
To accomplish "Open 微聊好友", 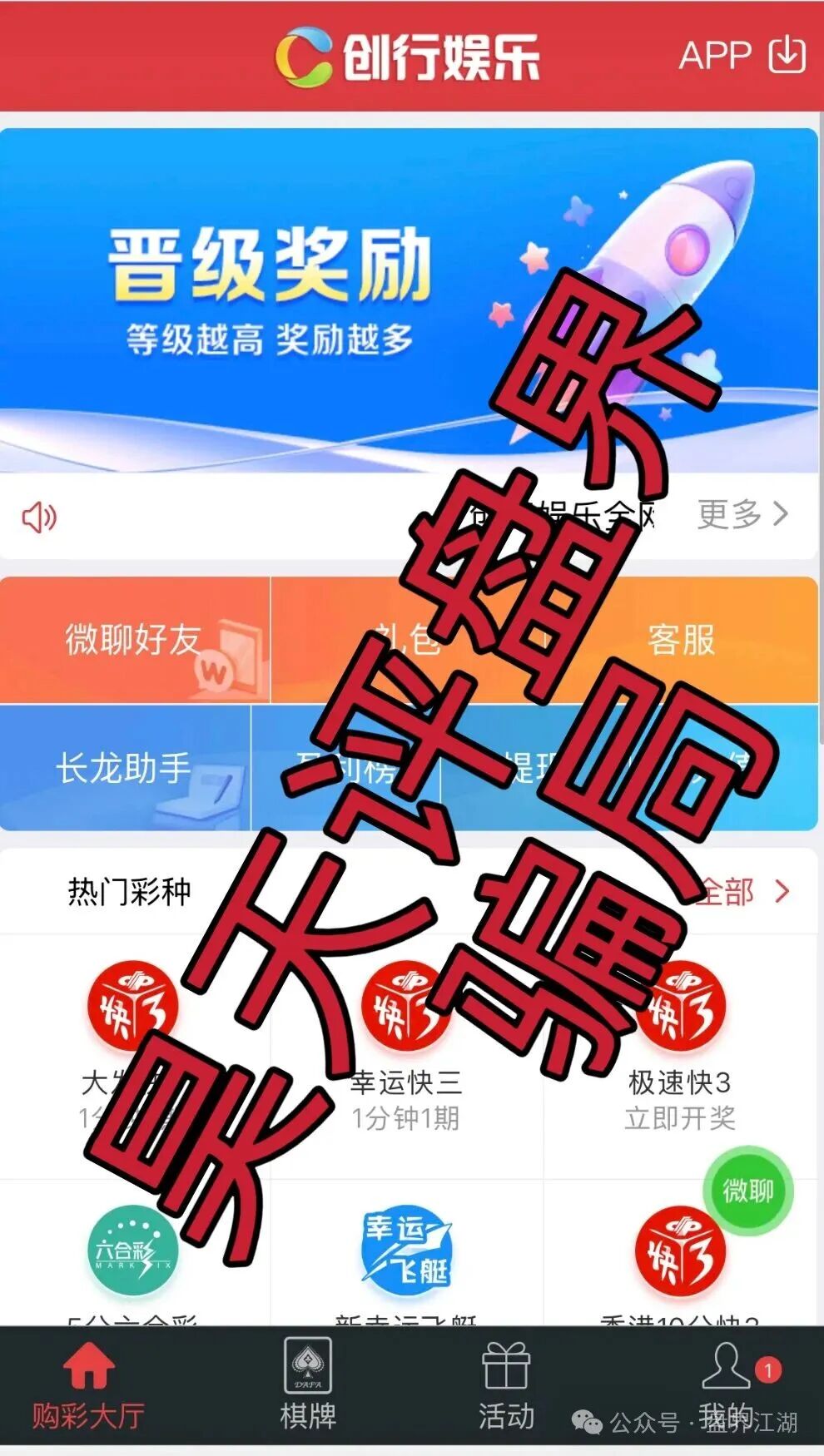I will pos(135,640).
